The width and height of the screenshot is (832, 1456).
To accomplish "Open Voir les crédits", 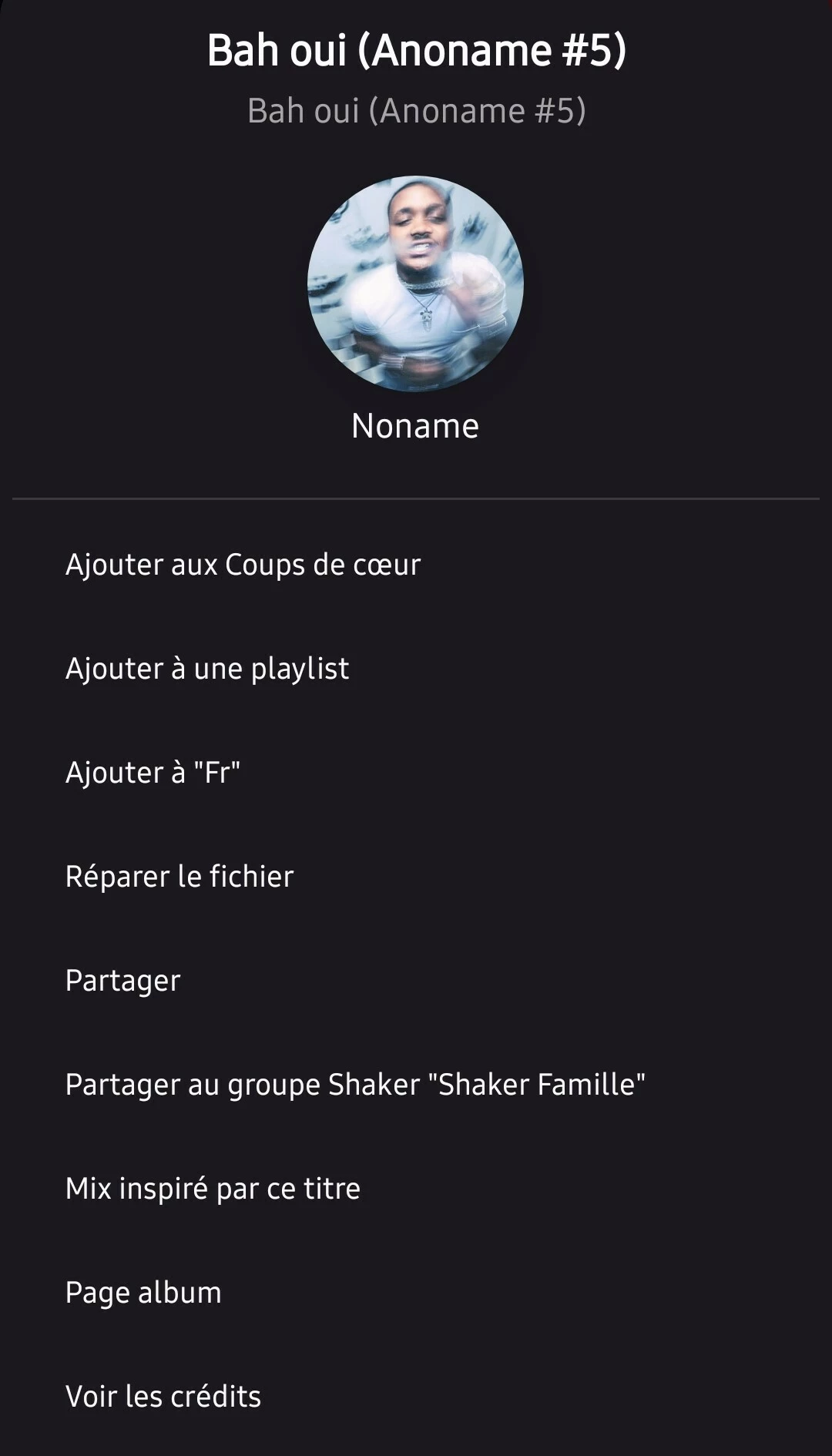I will [163, 1397].
